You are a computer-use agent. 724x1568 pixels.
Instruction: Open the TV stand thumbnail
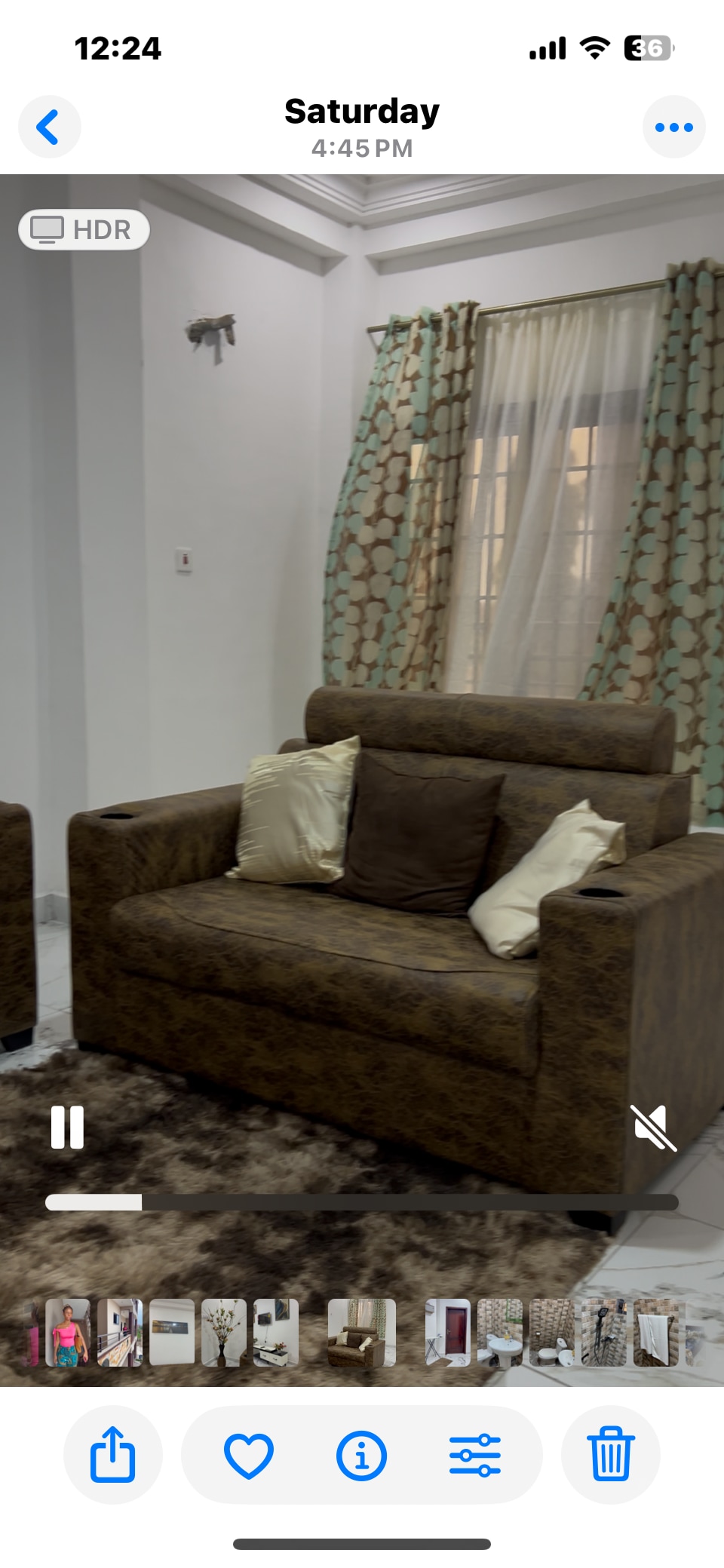pyautogui.click(x=276, y=1333)
